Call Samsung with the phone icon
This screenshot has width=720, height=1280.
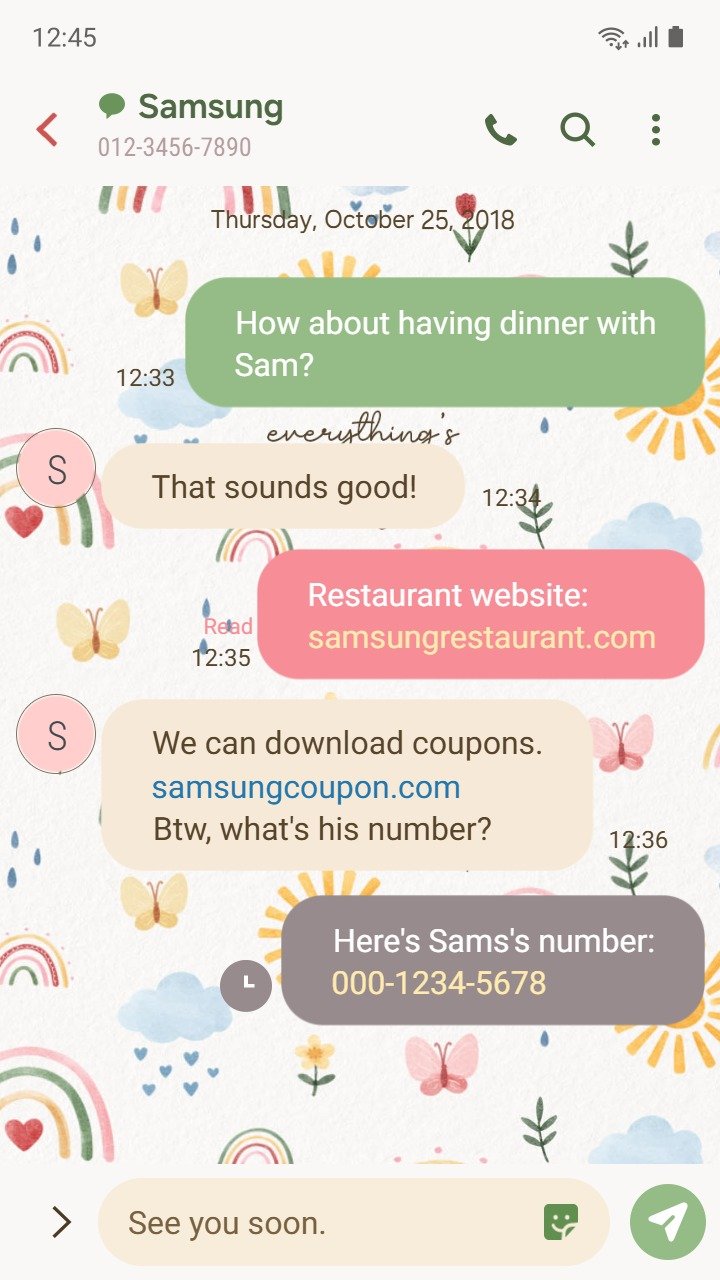[500, 130]
